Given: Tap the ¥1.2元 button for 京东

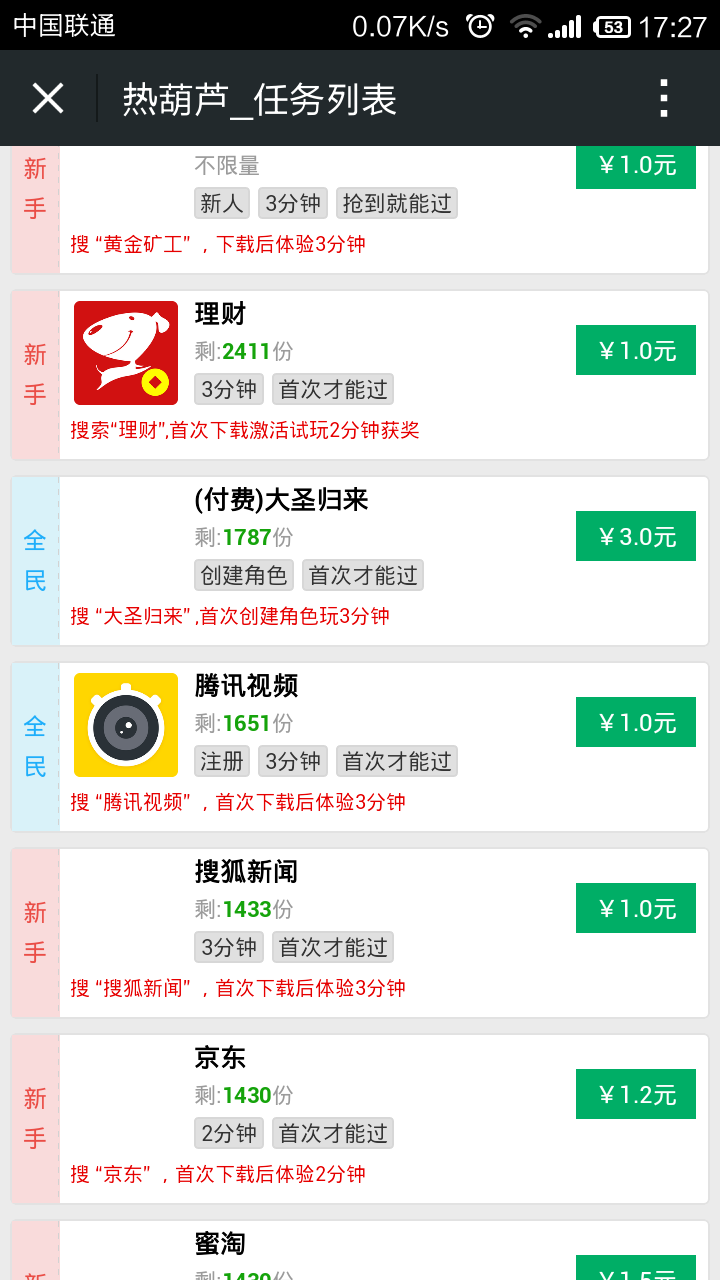Looking at the screenshot, I should (636, 1094).
